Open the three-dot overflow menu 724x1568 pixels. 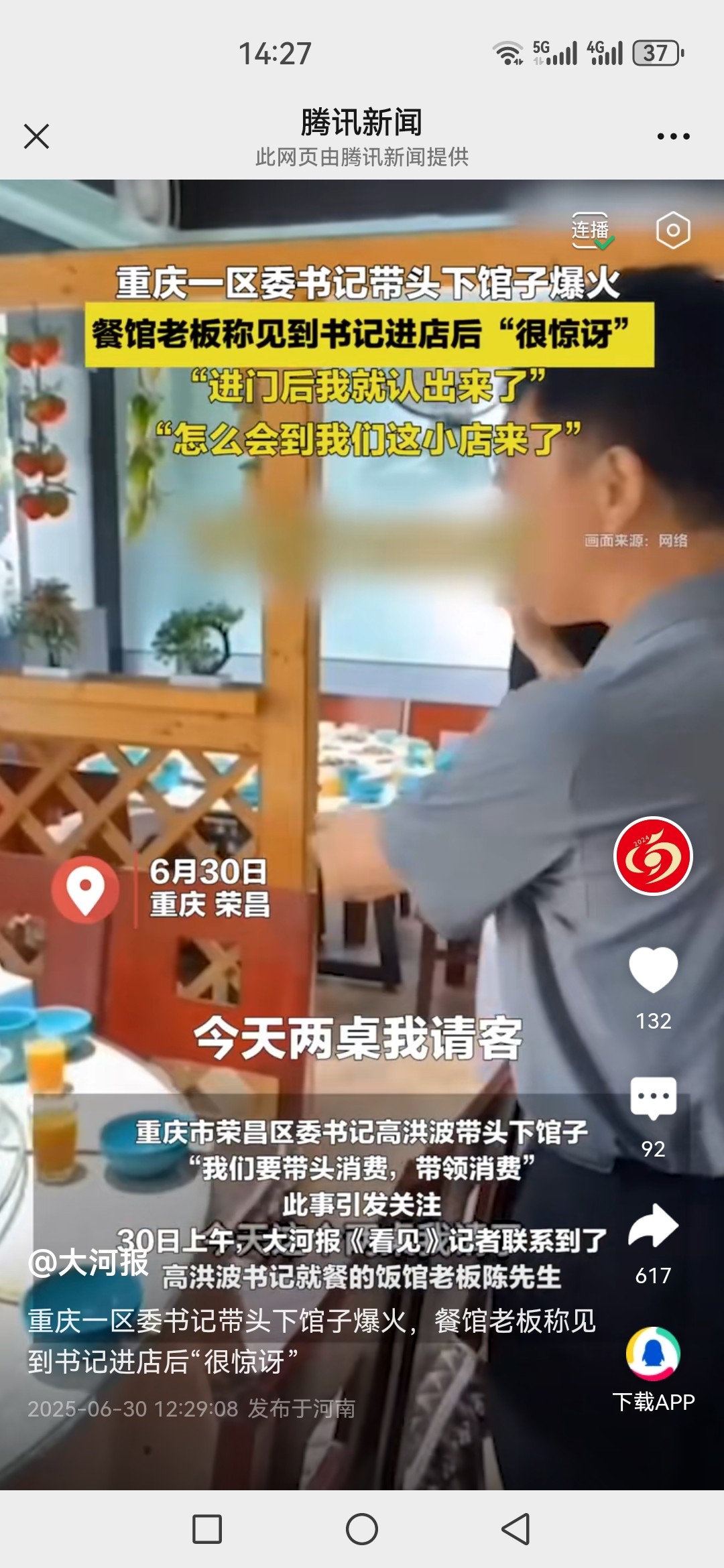pyautogui.click(x=673, y=136)
